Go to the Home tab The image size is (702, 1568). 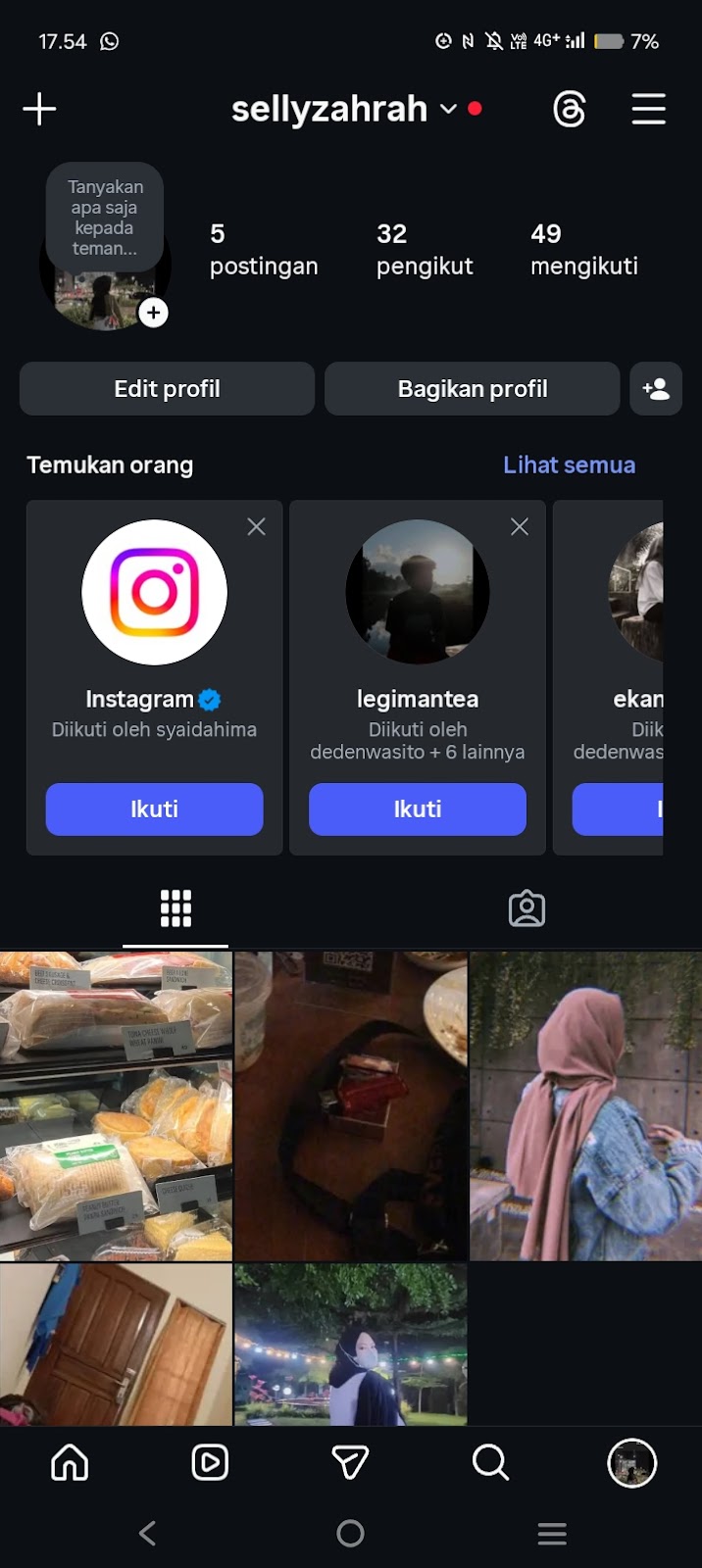point(70,1463)
